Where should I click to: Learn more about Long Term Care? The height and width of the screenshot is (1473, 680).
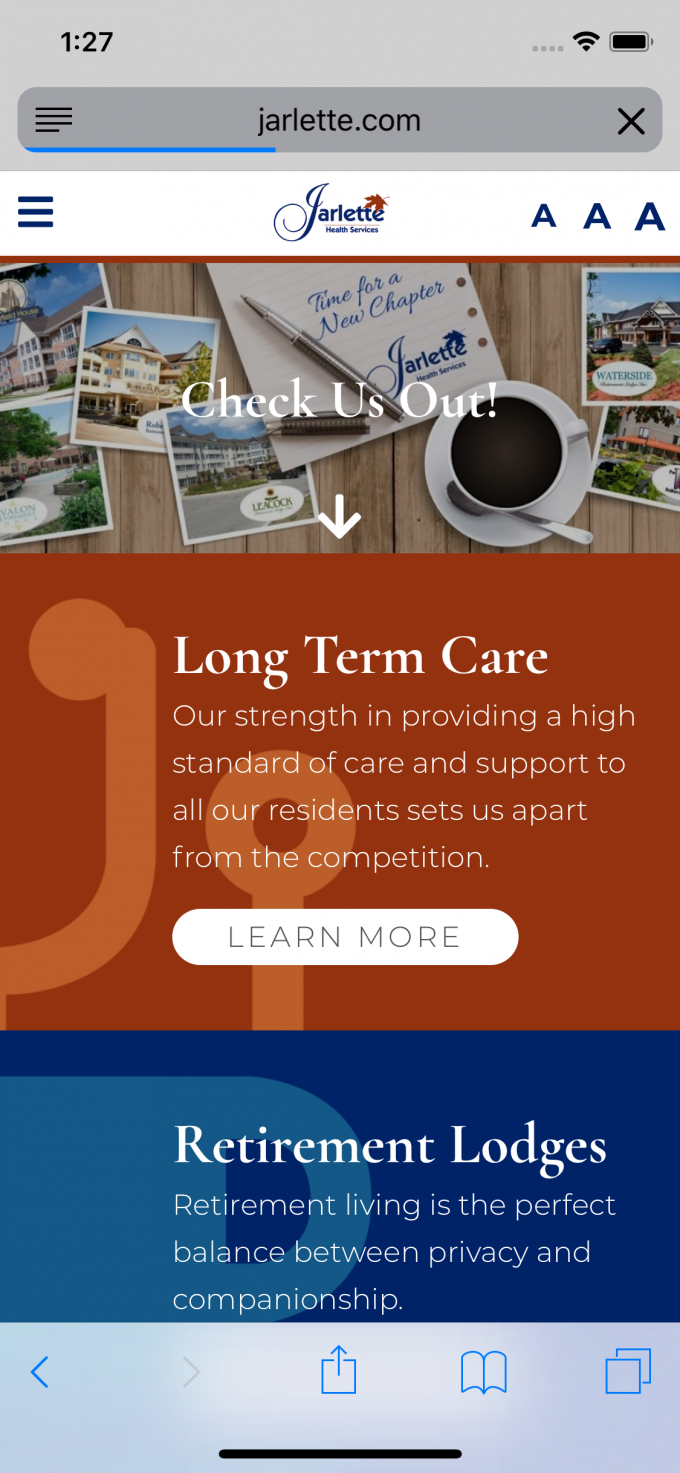click(x=345, y=937)
